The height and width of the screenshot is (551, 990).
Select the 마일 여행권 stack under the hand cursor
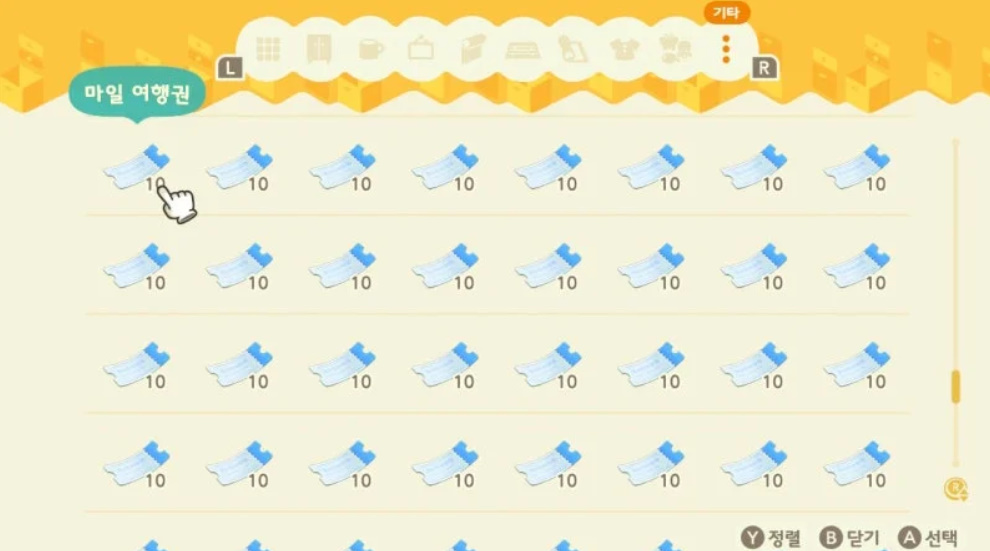pyautogui.click(x=138, y=168)
